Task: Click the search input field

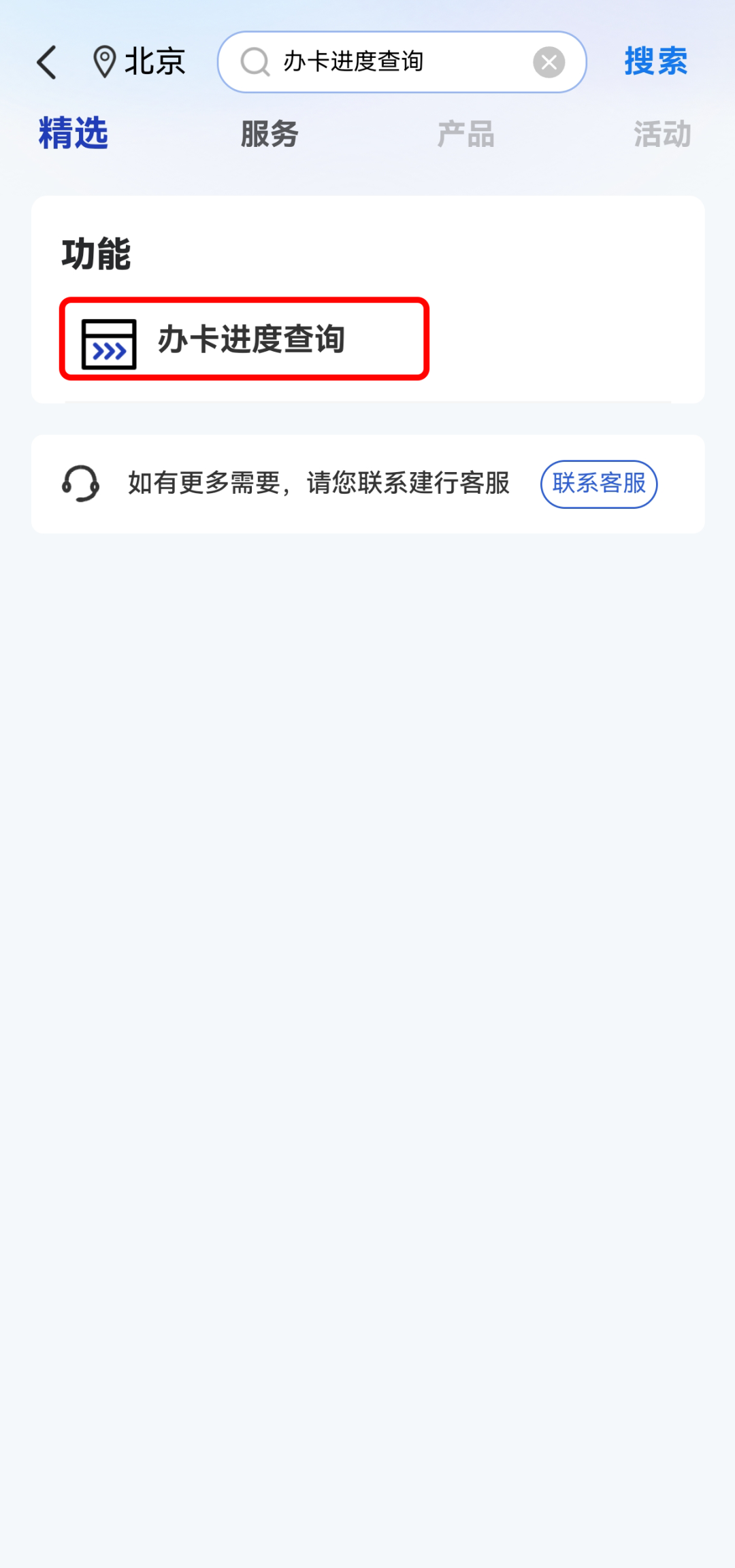Action: 381,62
